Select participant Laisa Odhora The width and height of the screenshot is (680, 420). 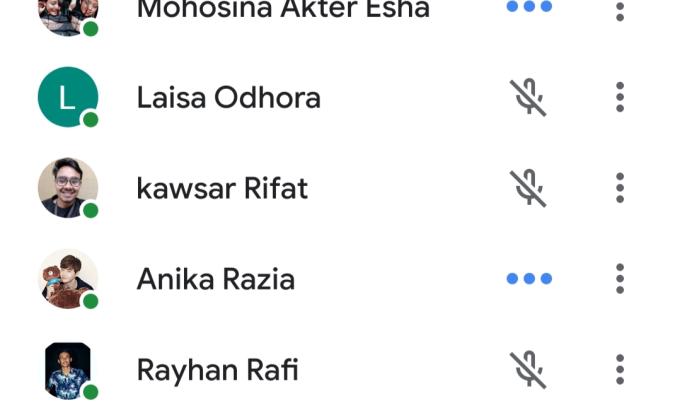pos(228,98)
